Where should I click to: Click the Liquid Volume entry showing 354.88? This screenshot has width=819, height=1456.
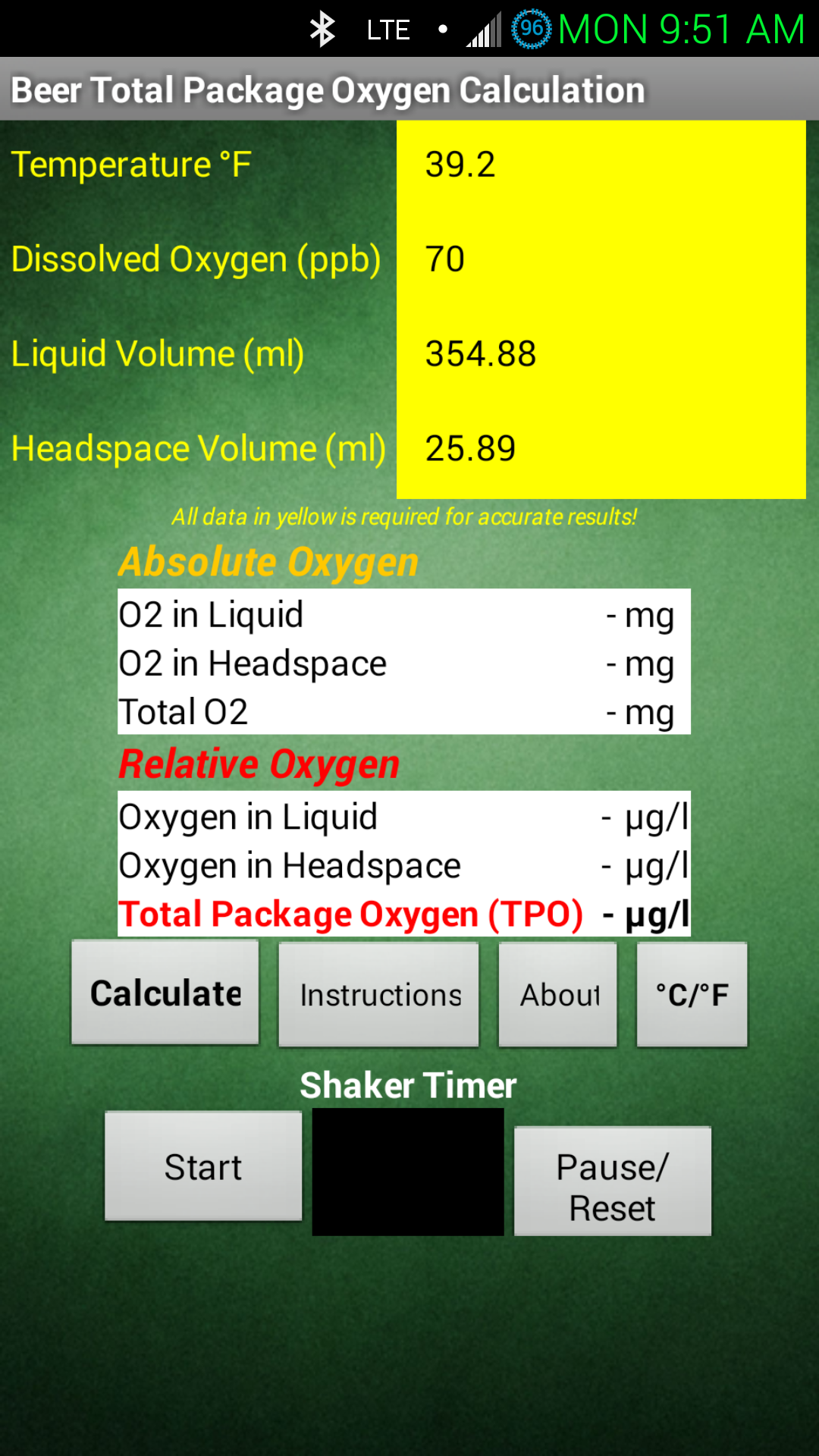(x=599, y=352)
